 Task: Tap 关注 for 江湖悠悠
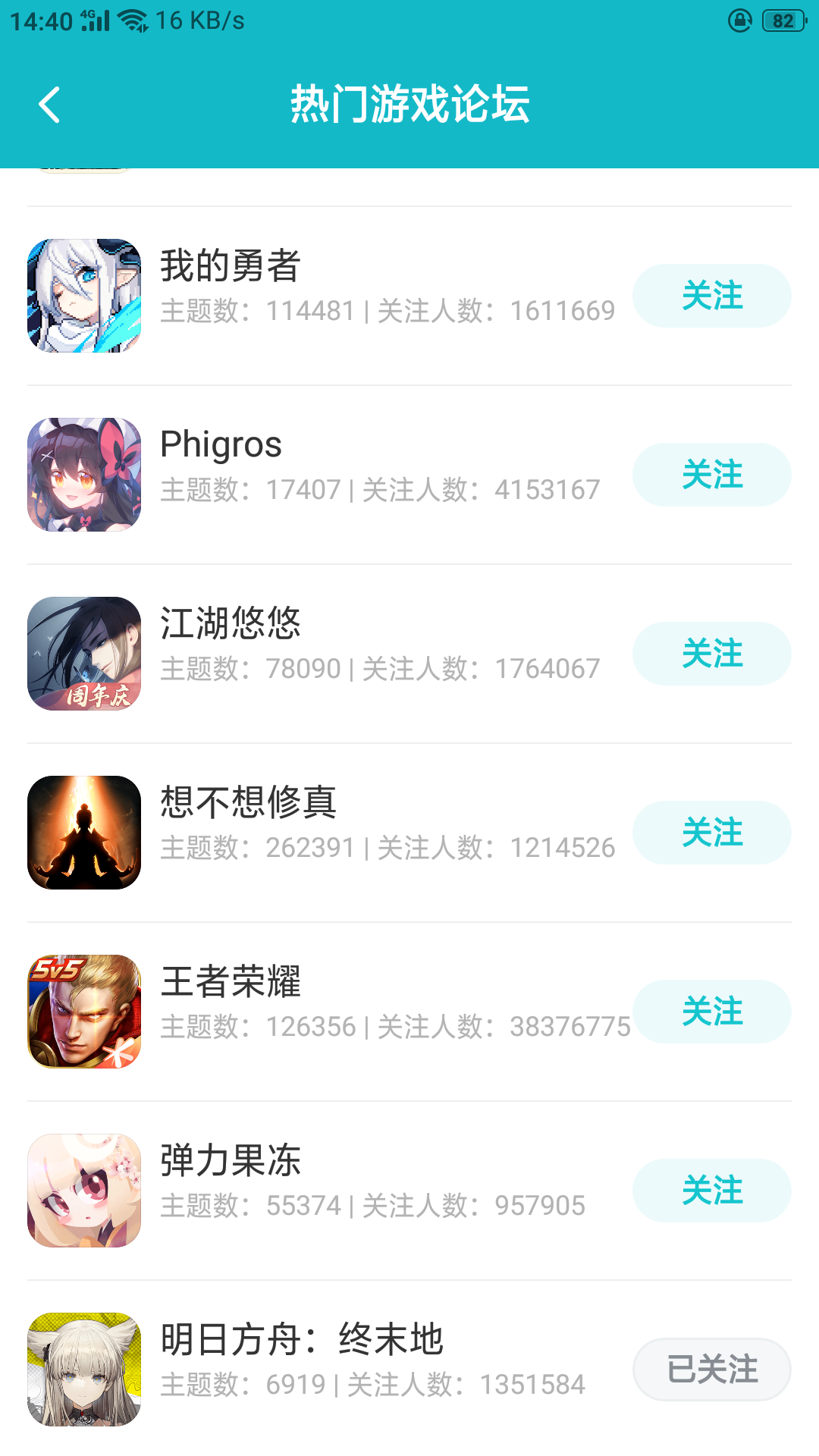[711, 654]
